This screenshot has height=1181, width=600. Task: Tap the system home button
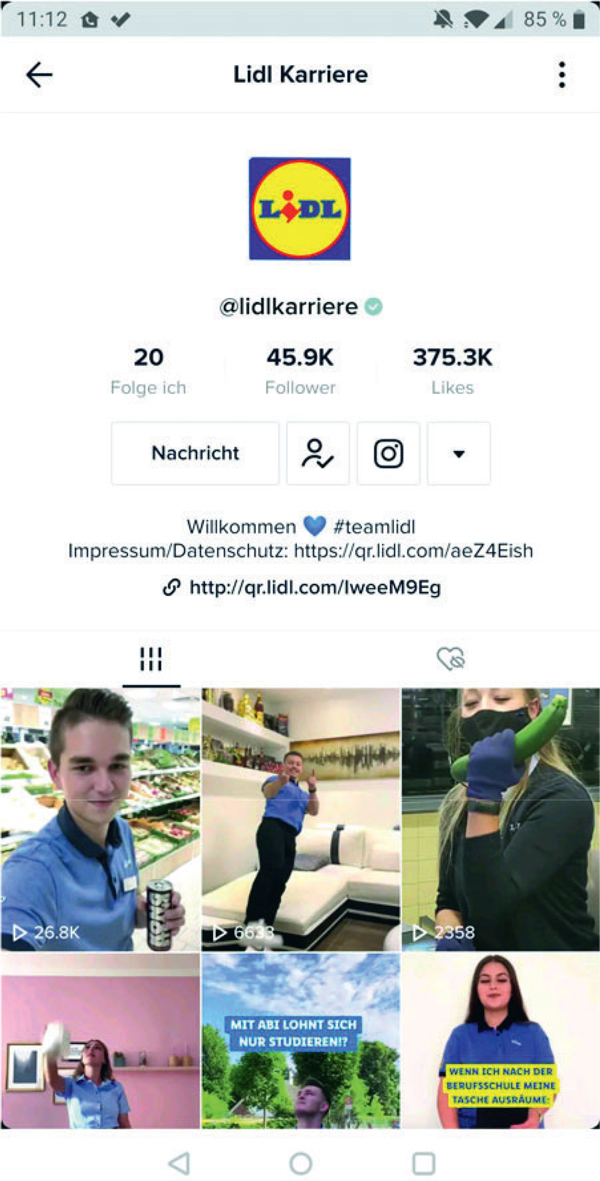(x=300, y=1163)
